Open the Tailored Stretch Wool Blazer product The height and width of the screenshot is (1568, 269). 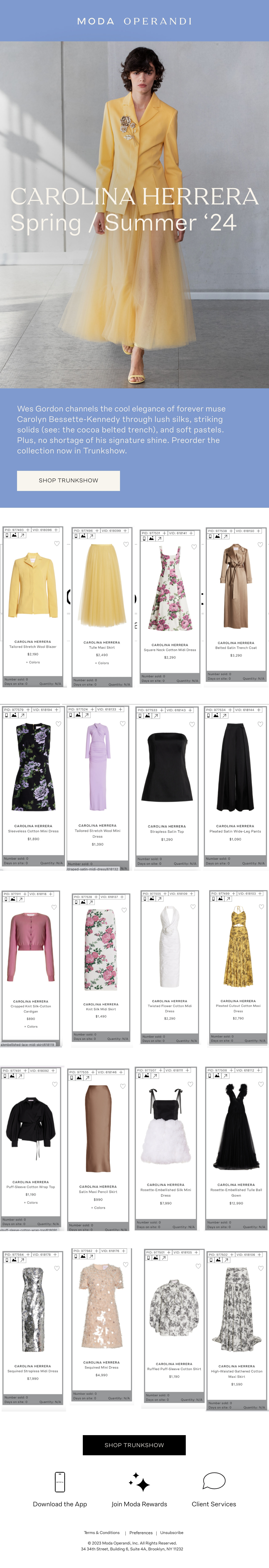coord(33,607)
